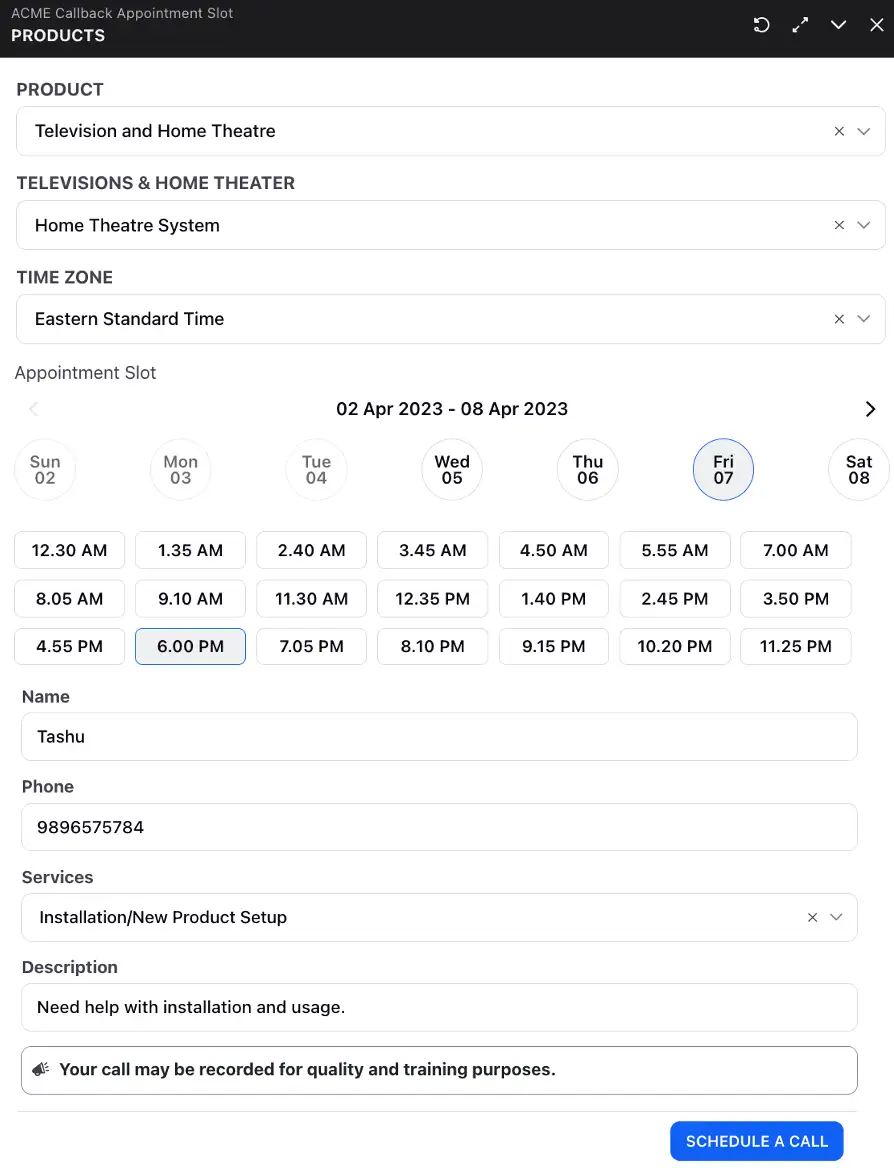Expand the Time Zone dropdown
Viewport: 894px width, 1168px height.
click(864, 319)
